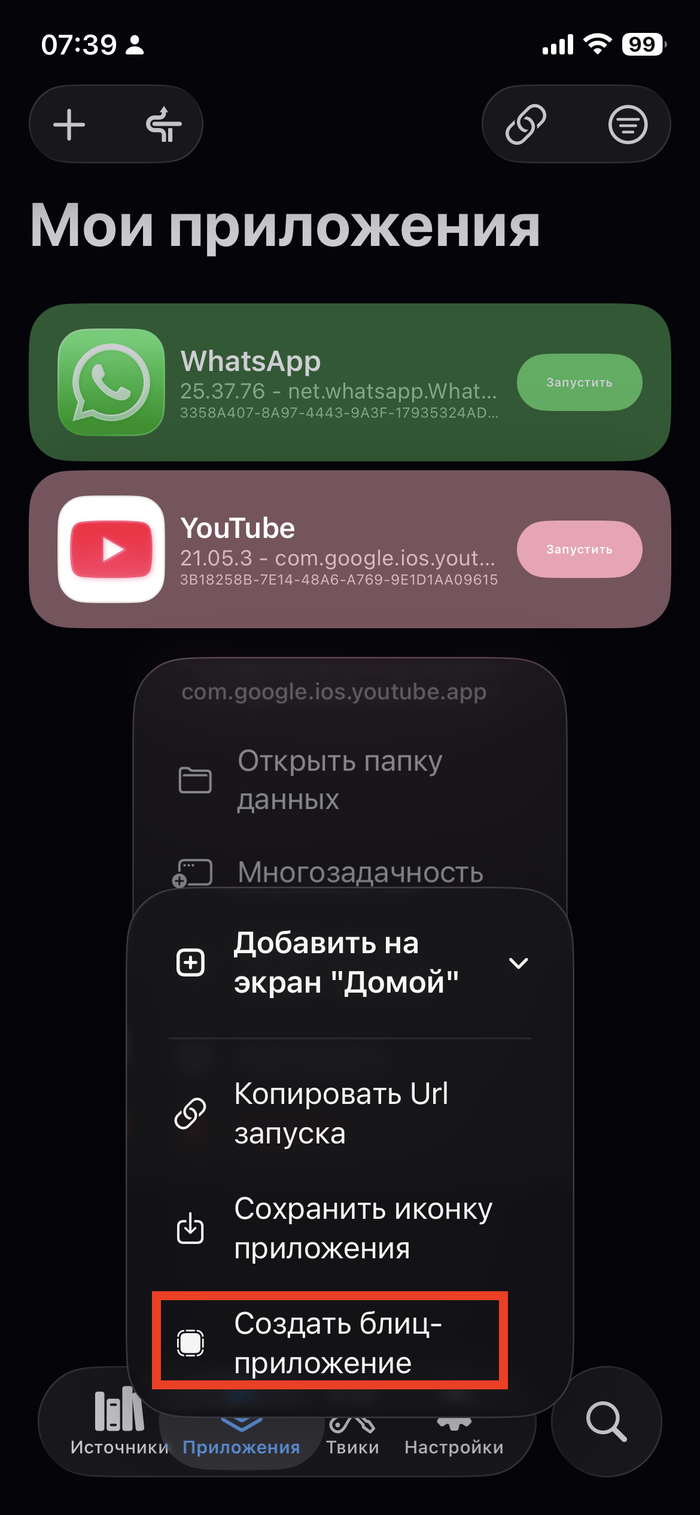Open the link icon in the top bar

pyautogui.click(x=526, y=125)
